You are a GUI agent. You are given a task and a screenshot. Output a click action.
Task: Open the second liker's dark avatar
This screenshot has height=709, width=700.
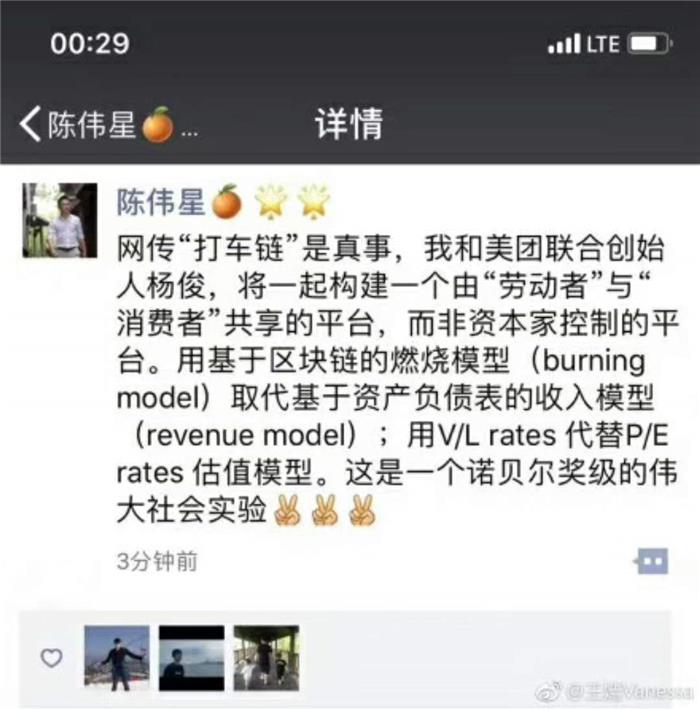pos(191,657)
